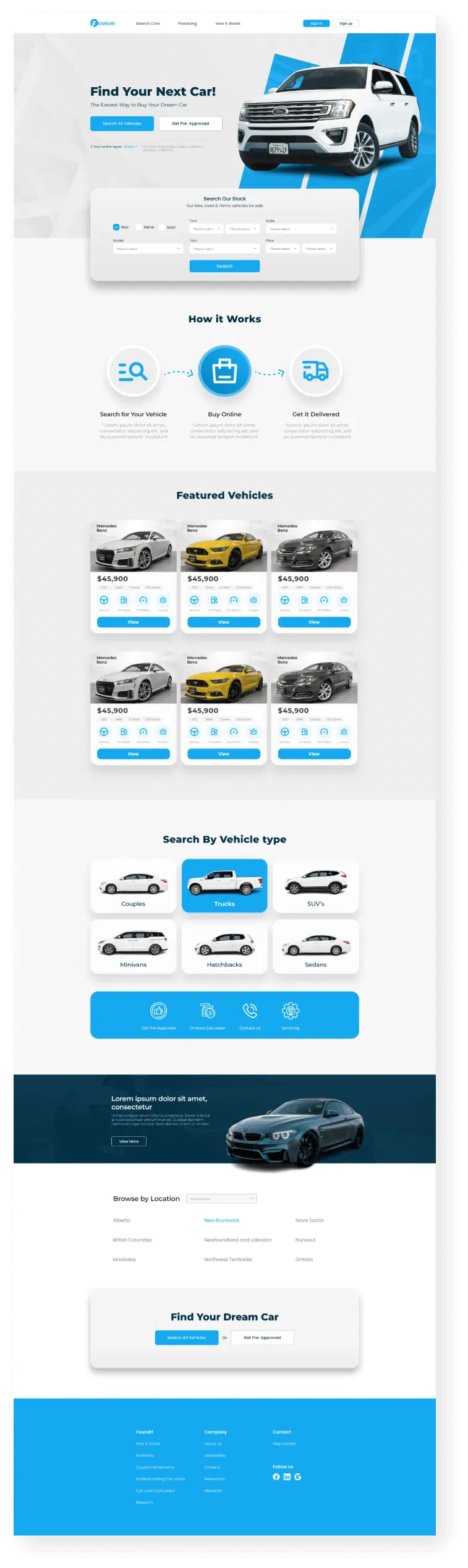Expand the Model dropdown
The image size is (468, 1568).
coord(148,249)
